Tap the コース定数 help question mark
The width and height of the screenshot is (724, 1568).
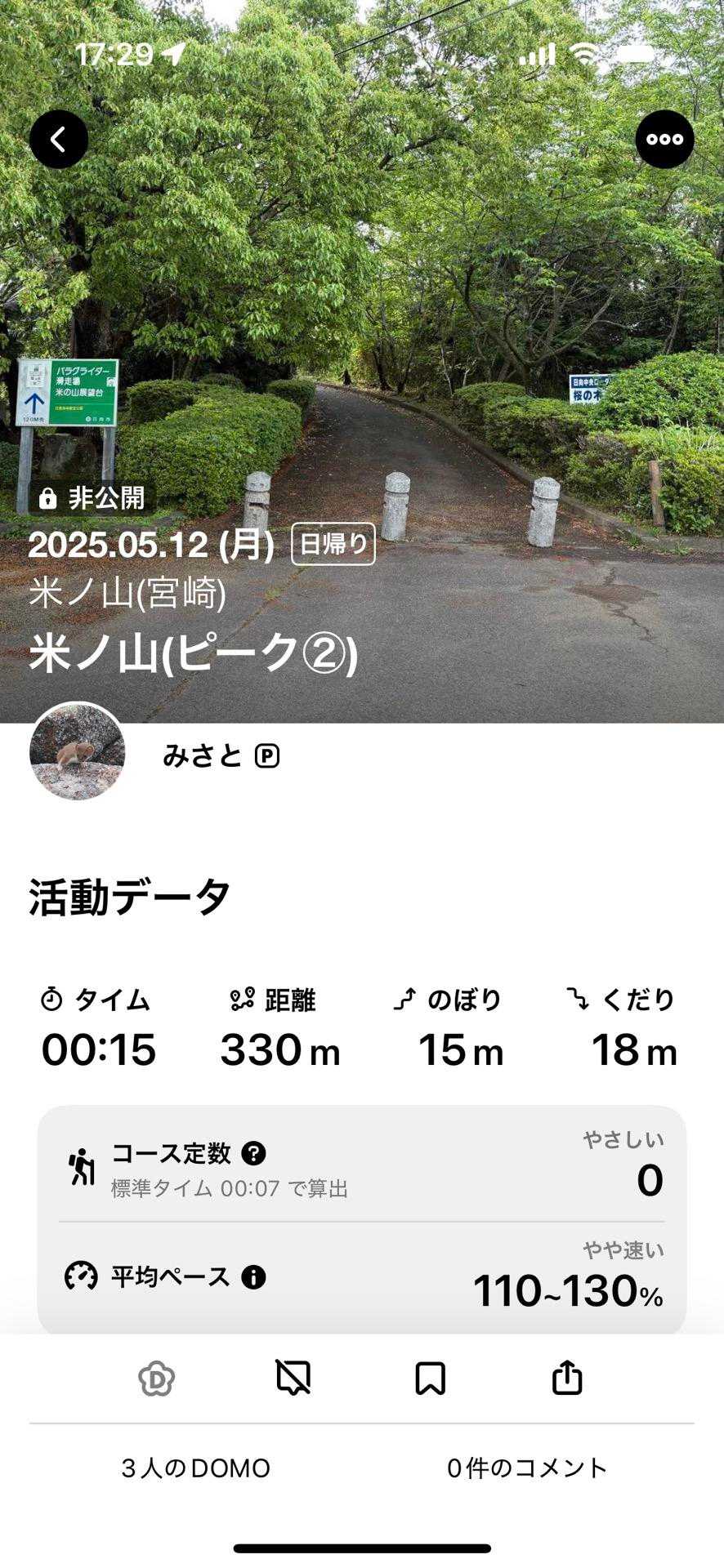pyautogui.click(x=254, y=1153)
